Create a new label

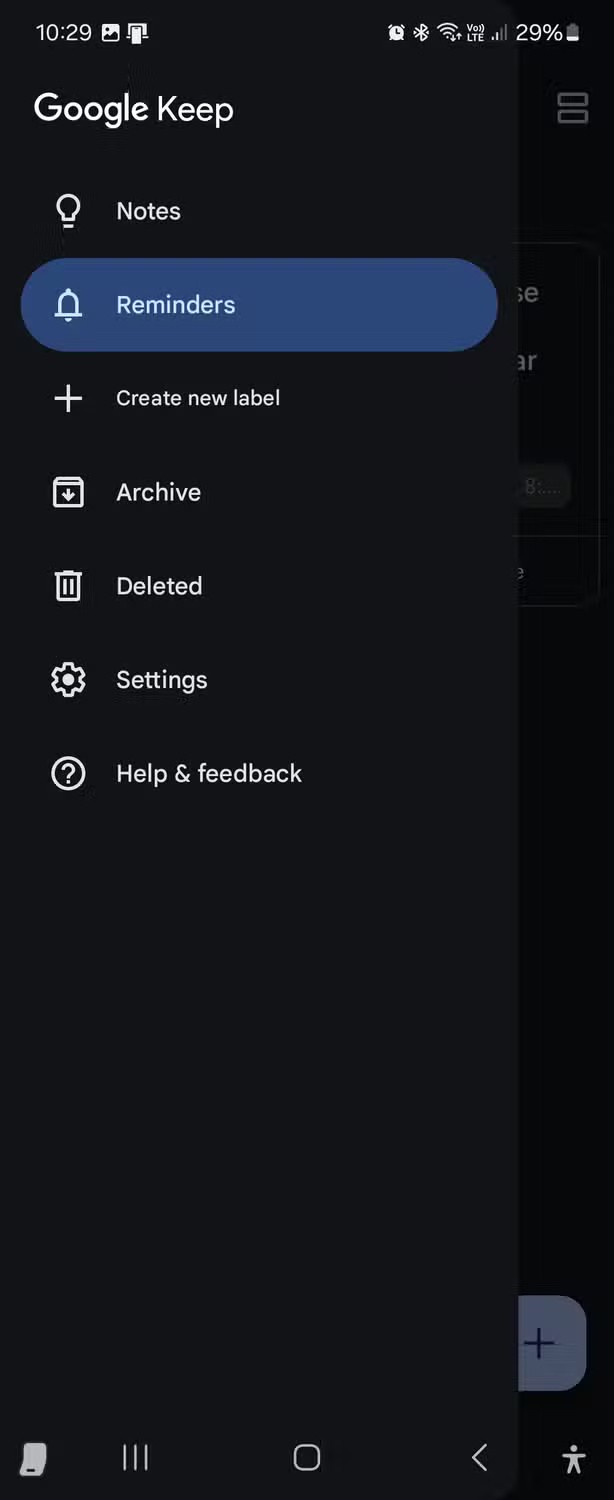(x=197, y=398)
